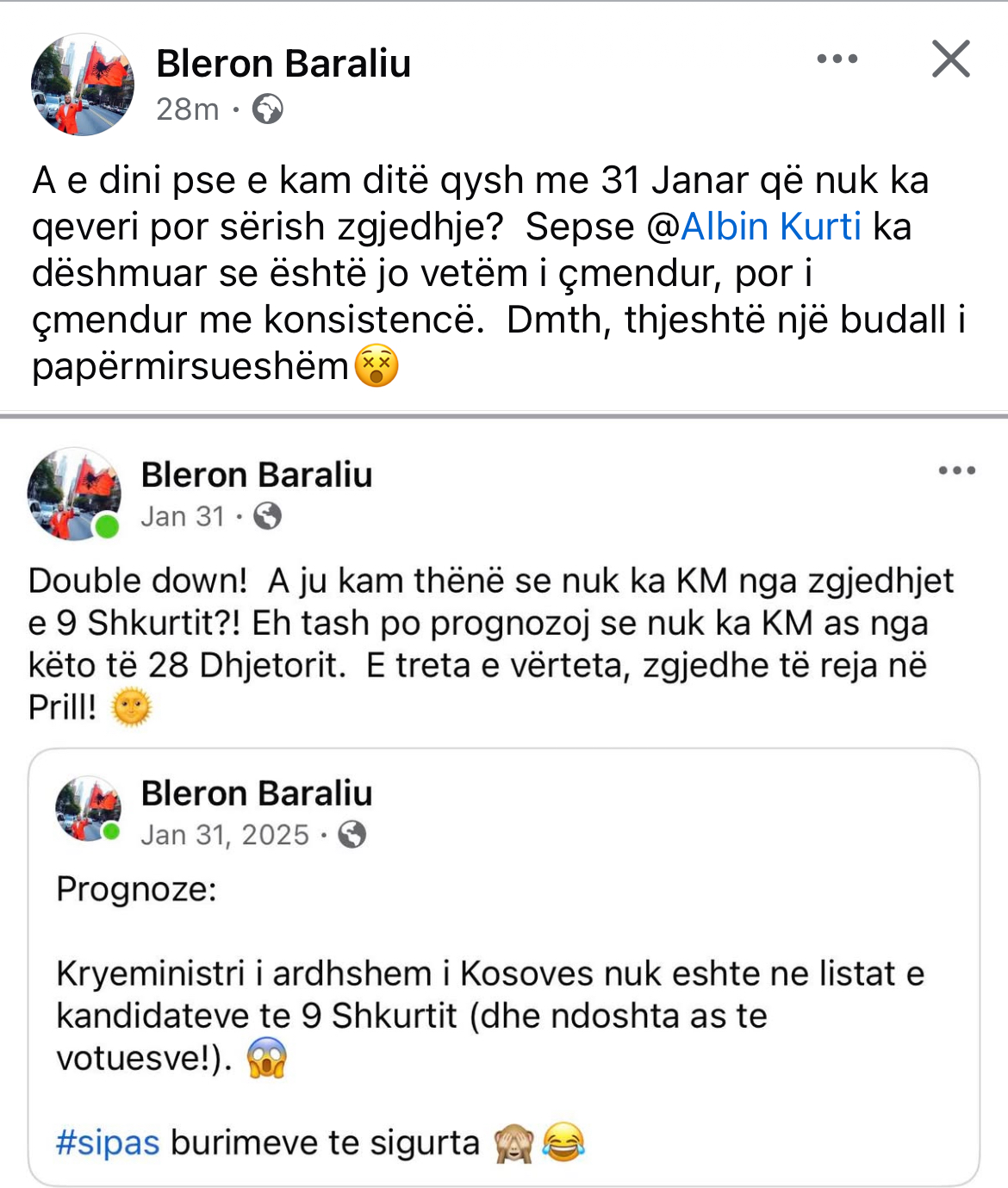The image size is (1008, 1188).
Task: Open overflow menu on the top post
Action: click(837, 59)
